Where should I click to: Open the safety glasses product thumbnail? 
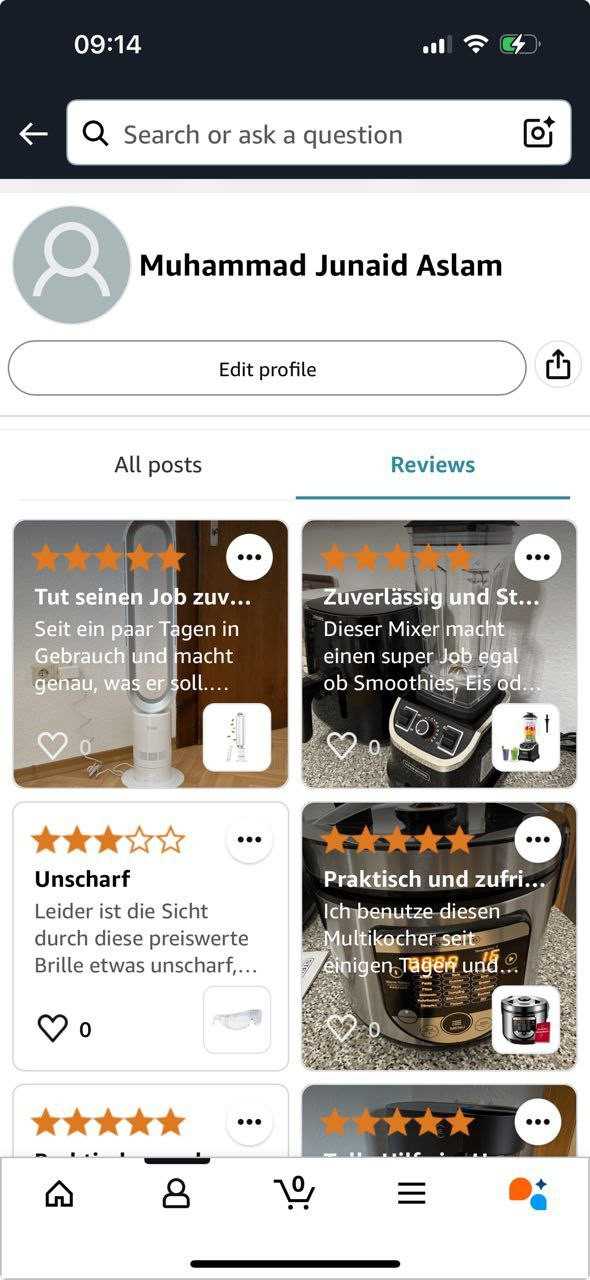[x=237, y=1020]
